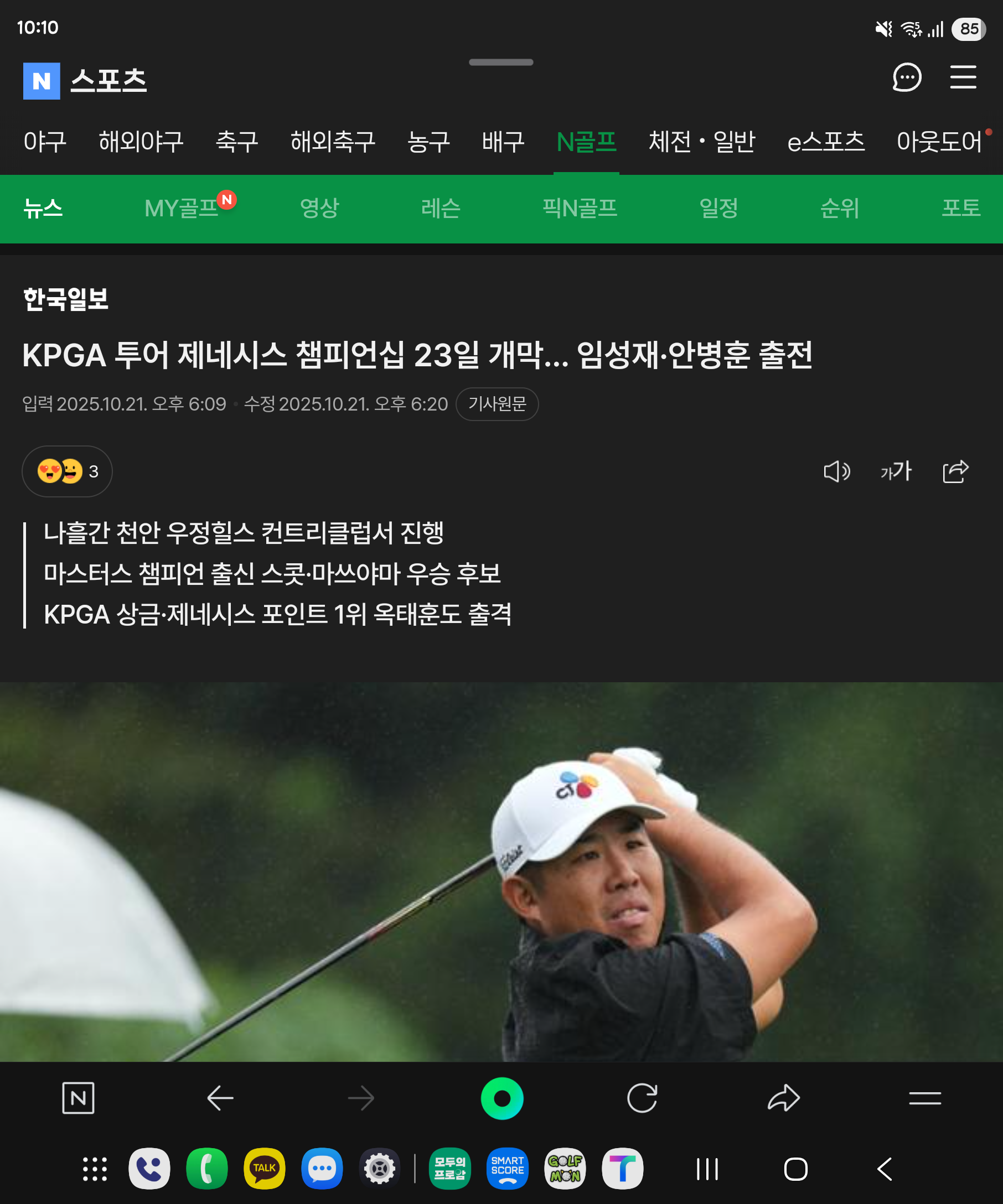Open the hamburger menu at top right
The height and width of the screenshot is (1204, 1003).
(x=963, y=77)
